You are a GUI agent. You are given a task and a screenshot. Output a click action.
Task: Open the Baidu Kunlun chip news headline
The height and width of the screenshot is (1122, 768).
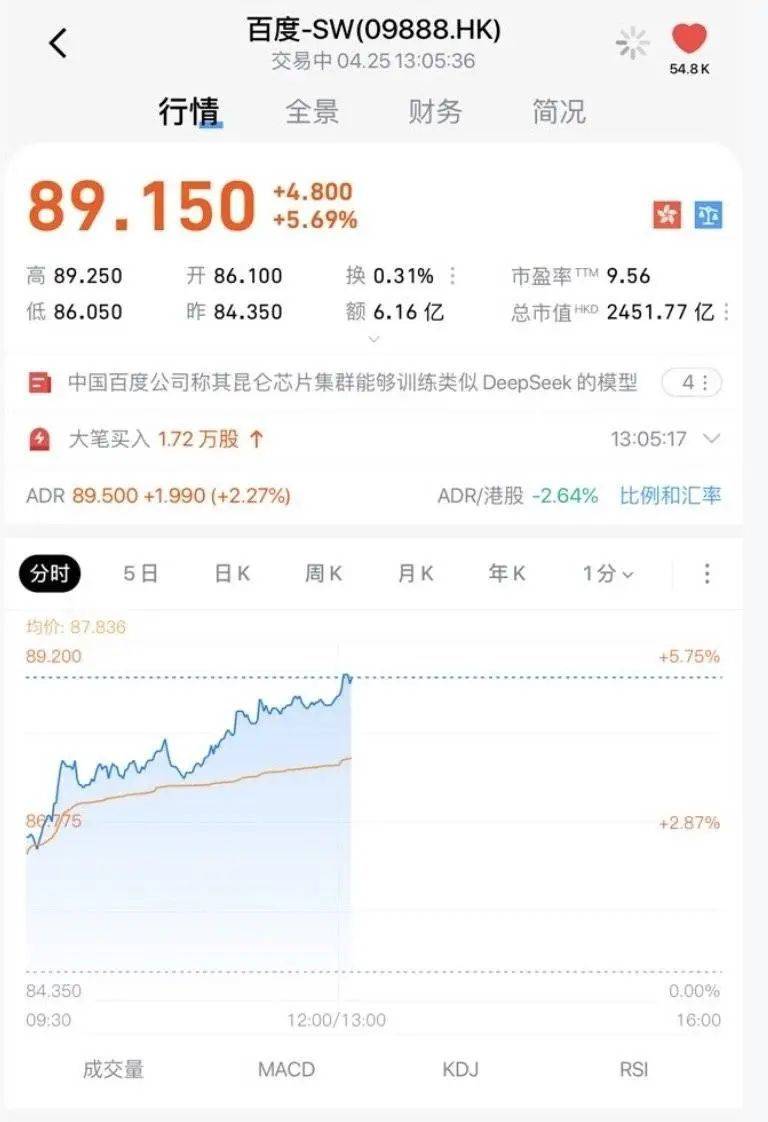coord(352,382)
